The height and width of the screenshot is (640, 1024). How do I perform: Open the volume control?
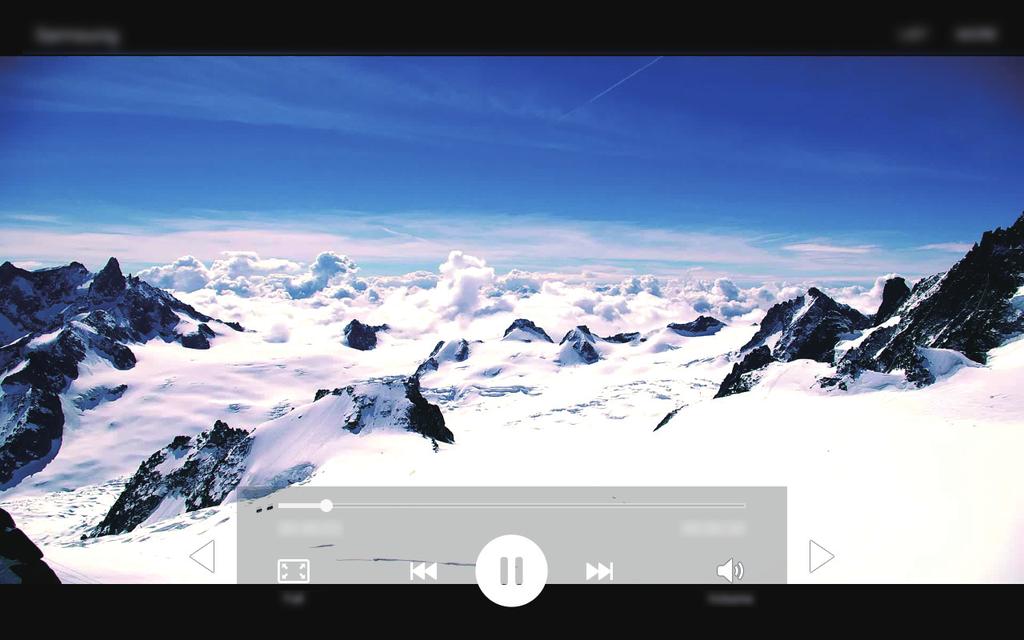point(730,571)
